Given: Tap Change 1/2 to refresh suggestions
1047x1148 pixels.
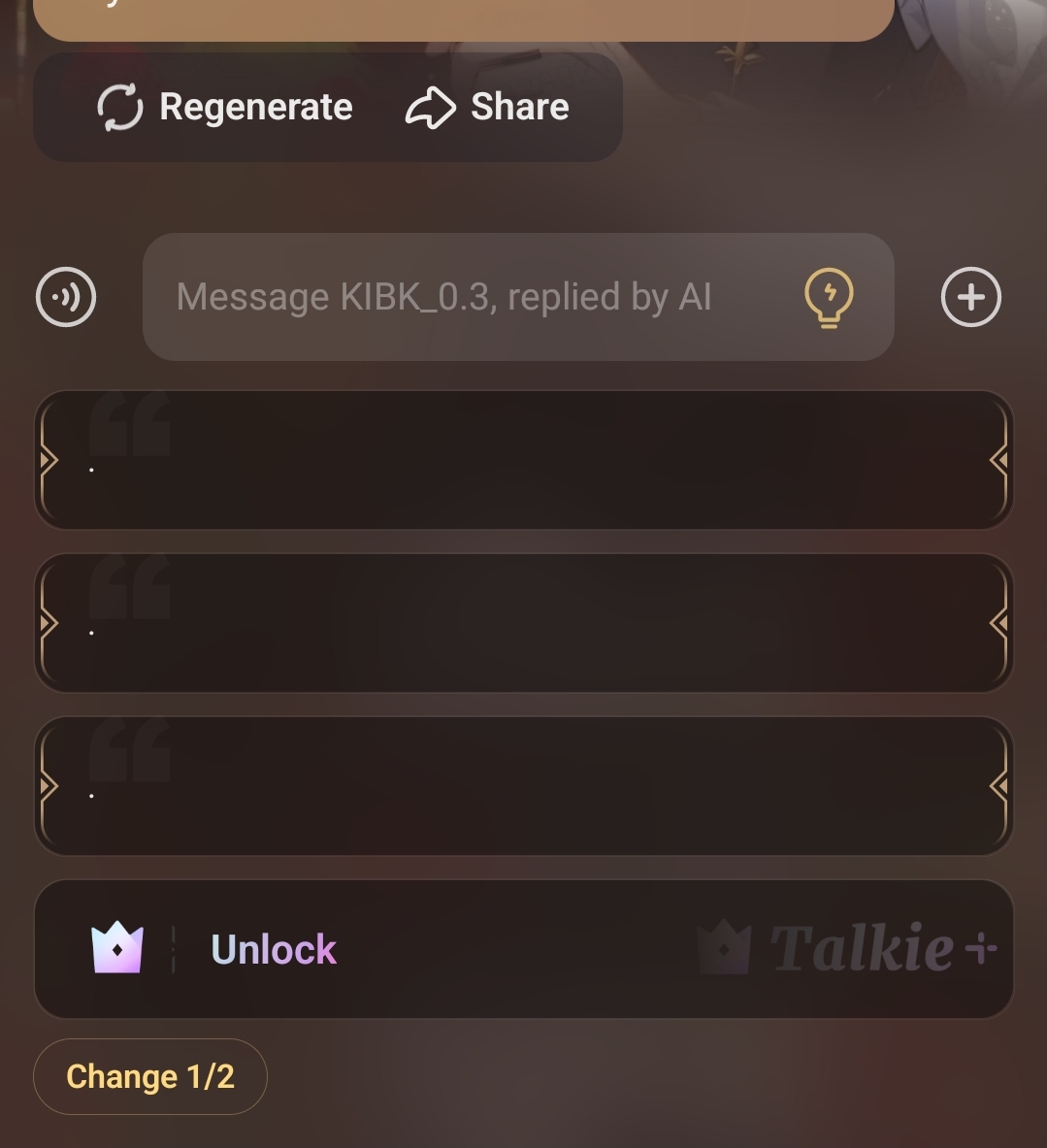Looking at the screenshot, I should point(150,1076).
